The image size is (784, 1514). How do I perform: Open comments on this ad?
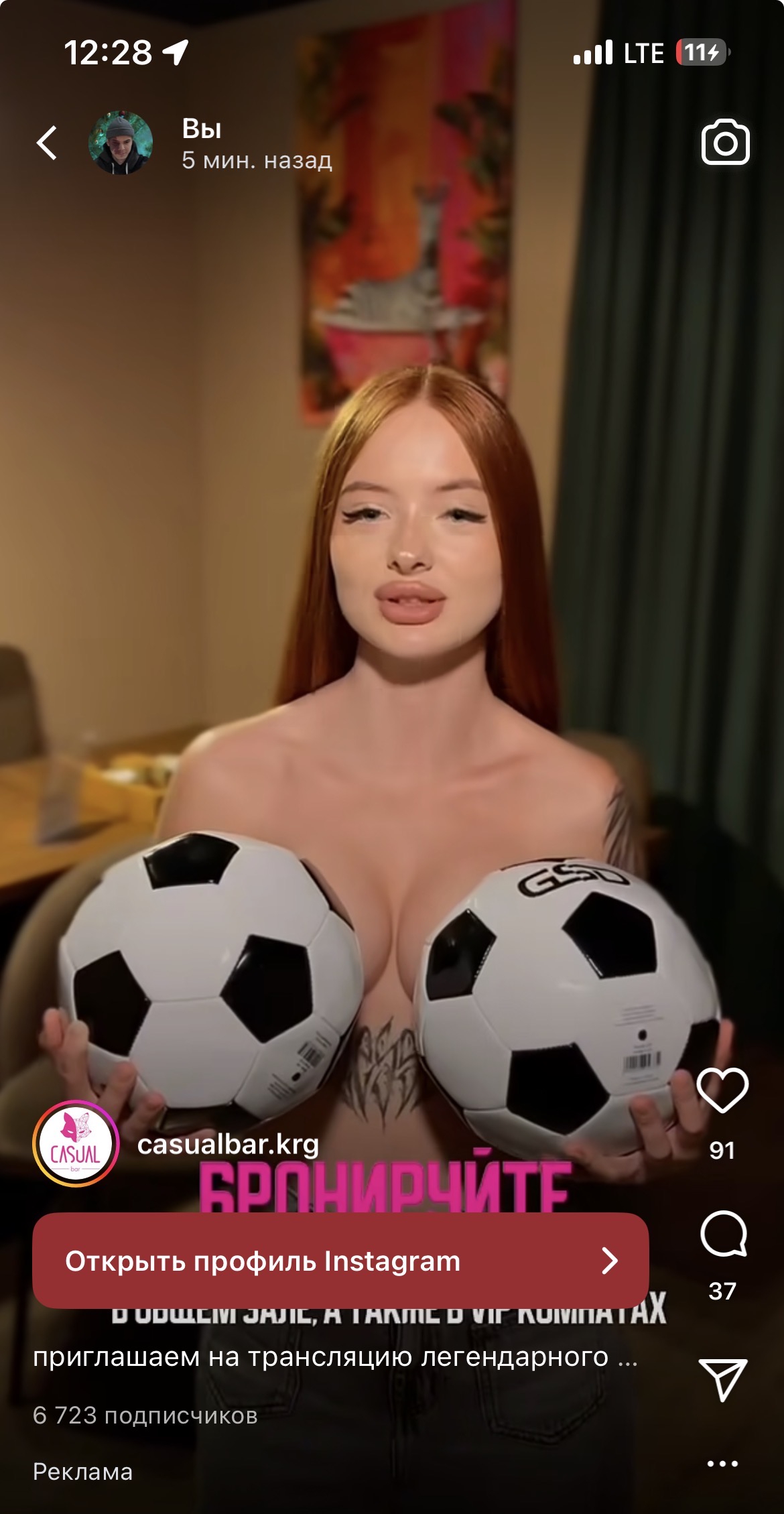point(722,1234)
